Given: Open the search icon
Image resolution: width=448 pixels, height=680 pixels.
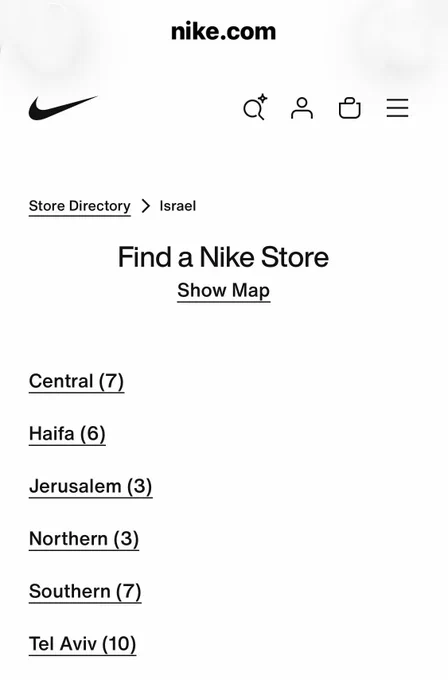Looking at the screenshot, I should pyautogui.click(x=255, y=107).
